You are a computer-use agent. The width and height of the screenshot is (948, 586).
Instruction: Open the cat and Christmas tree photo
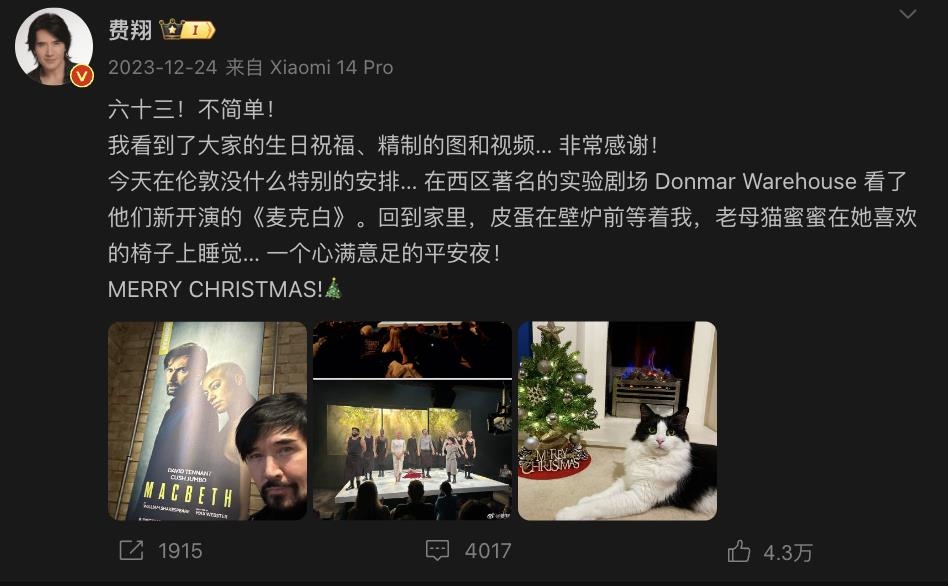click(617, 420)
